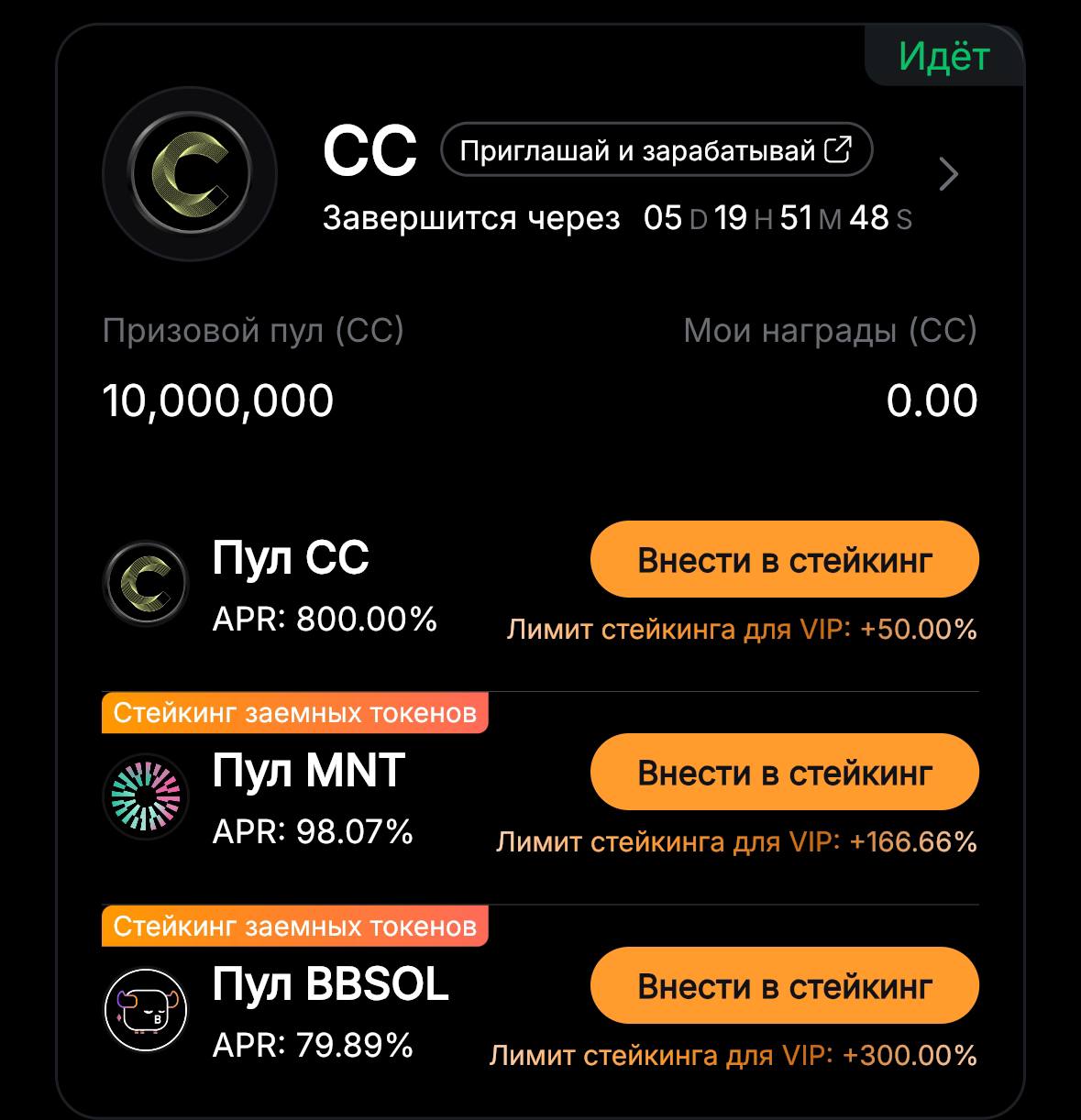Click the Стейкинг заемных токенов badge on MNT pool
The image size is (1081, 1120).
pos(295,712)
